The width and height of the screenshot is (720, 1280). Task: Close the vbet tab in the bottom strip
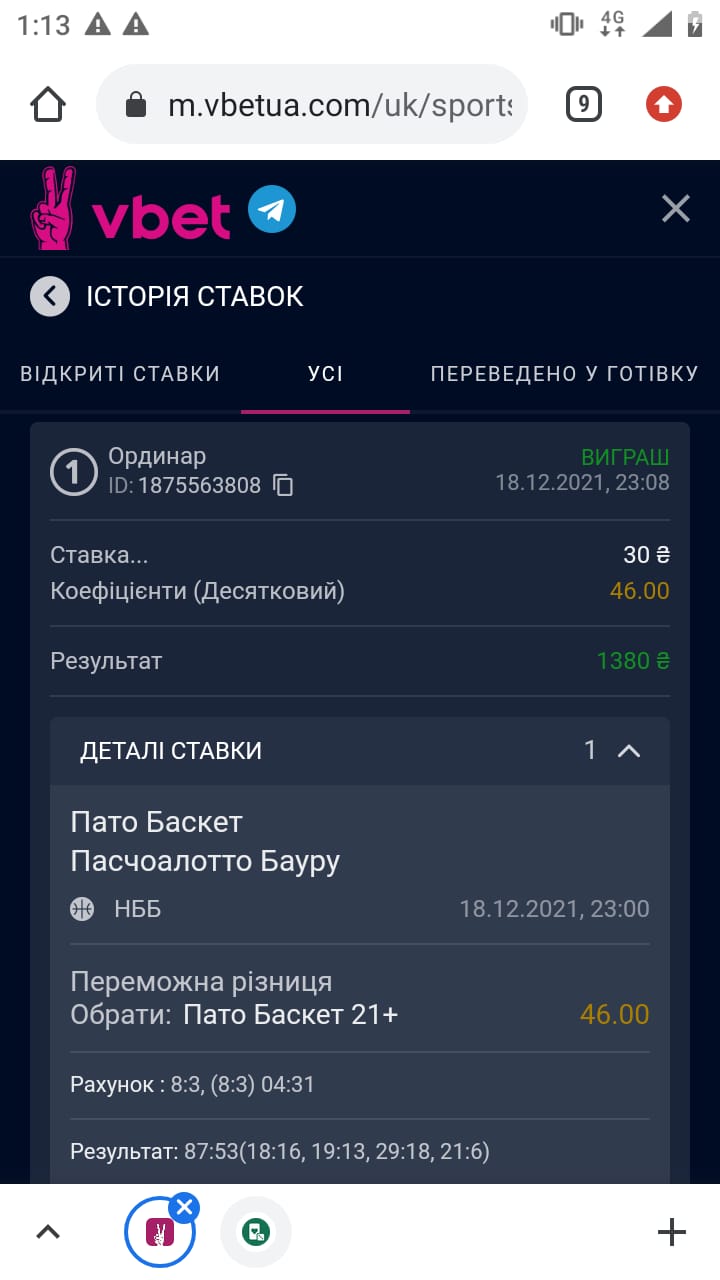point(184,1208)
